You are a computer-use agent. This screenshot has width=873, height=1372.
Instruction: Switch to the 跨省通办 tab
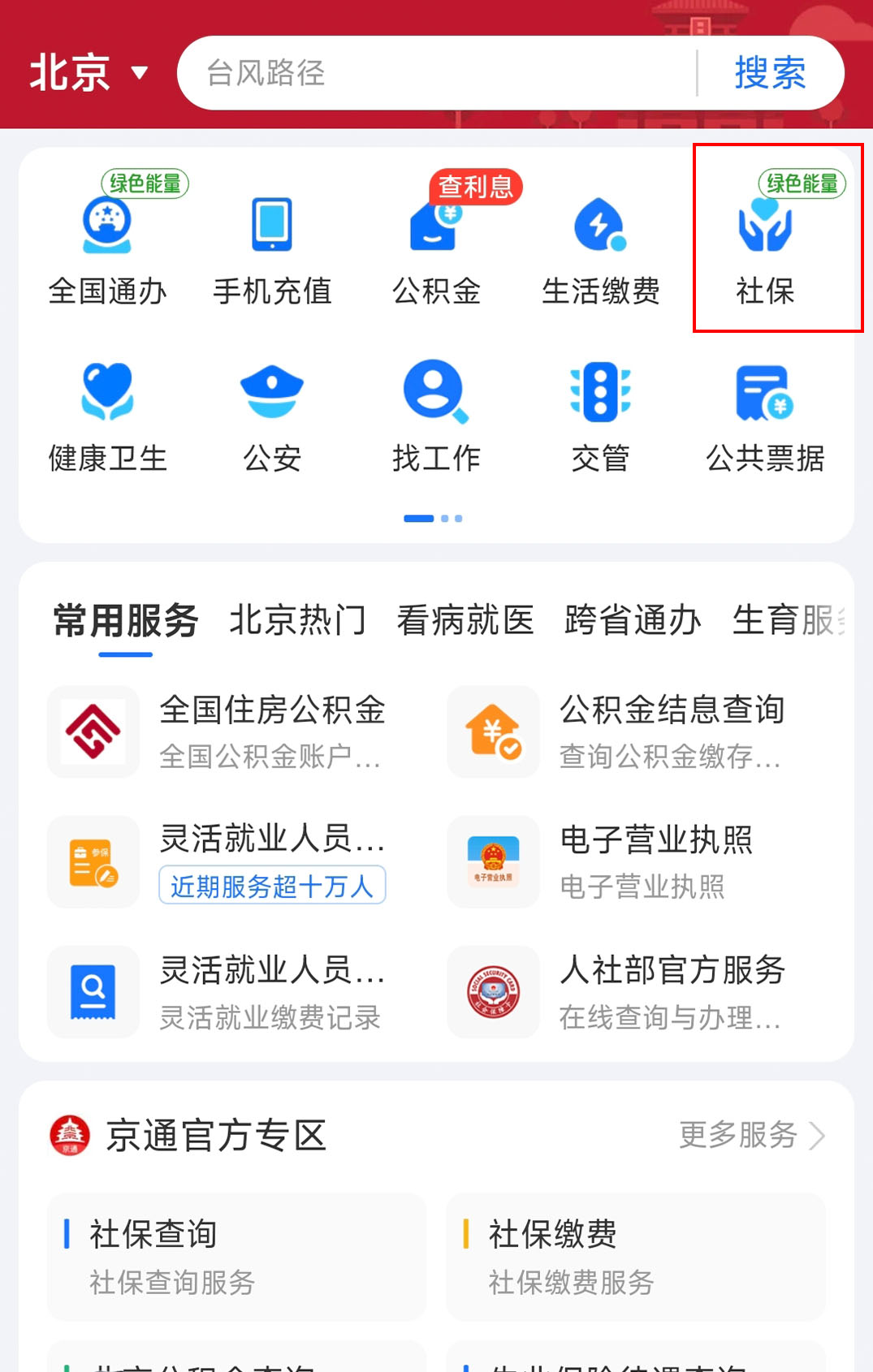(x=632, y=619)
